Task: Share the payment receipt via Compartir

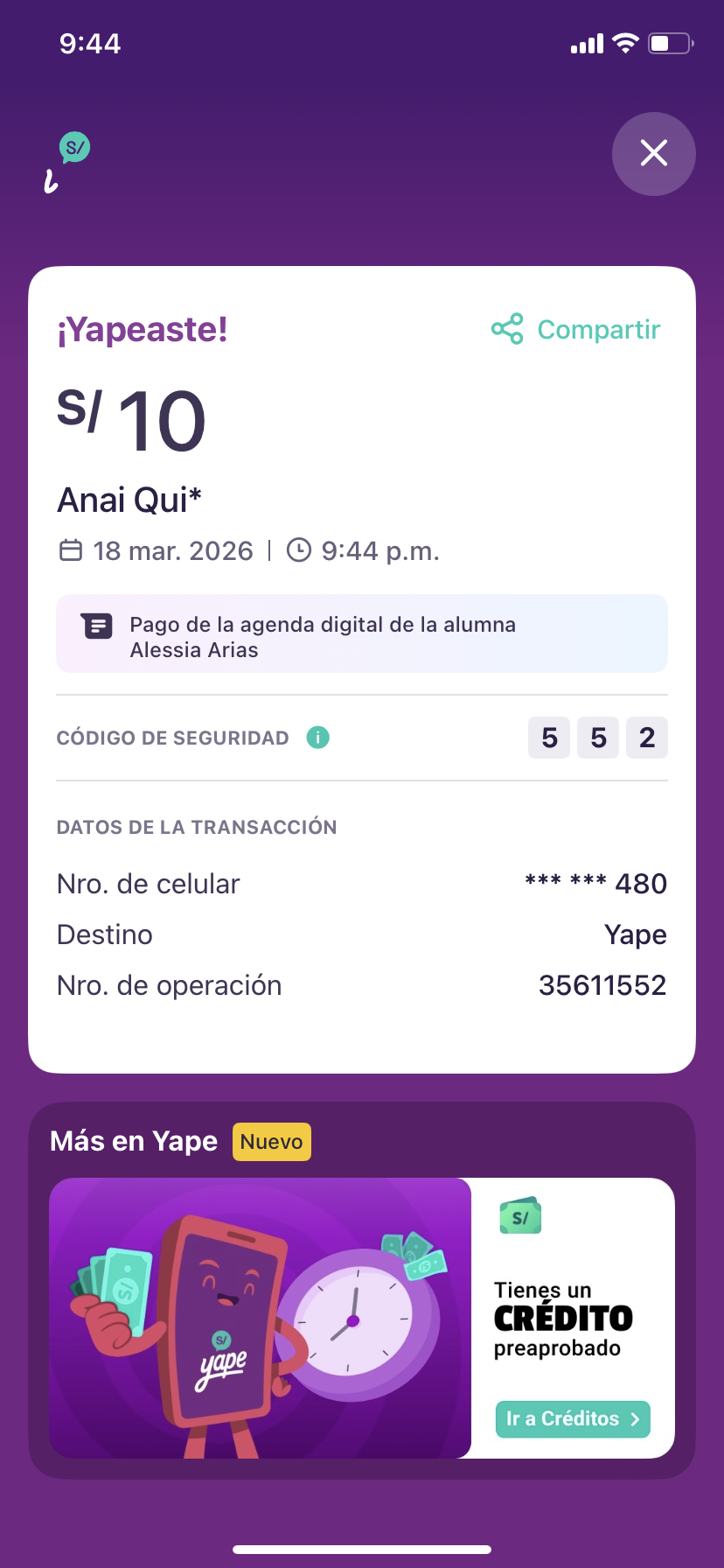Action: [576, 330]
